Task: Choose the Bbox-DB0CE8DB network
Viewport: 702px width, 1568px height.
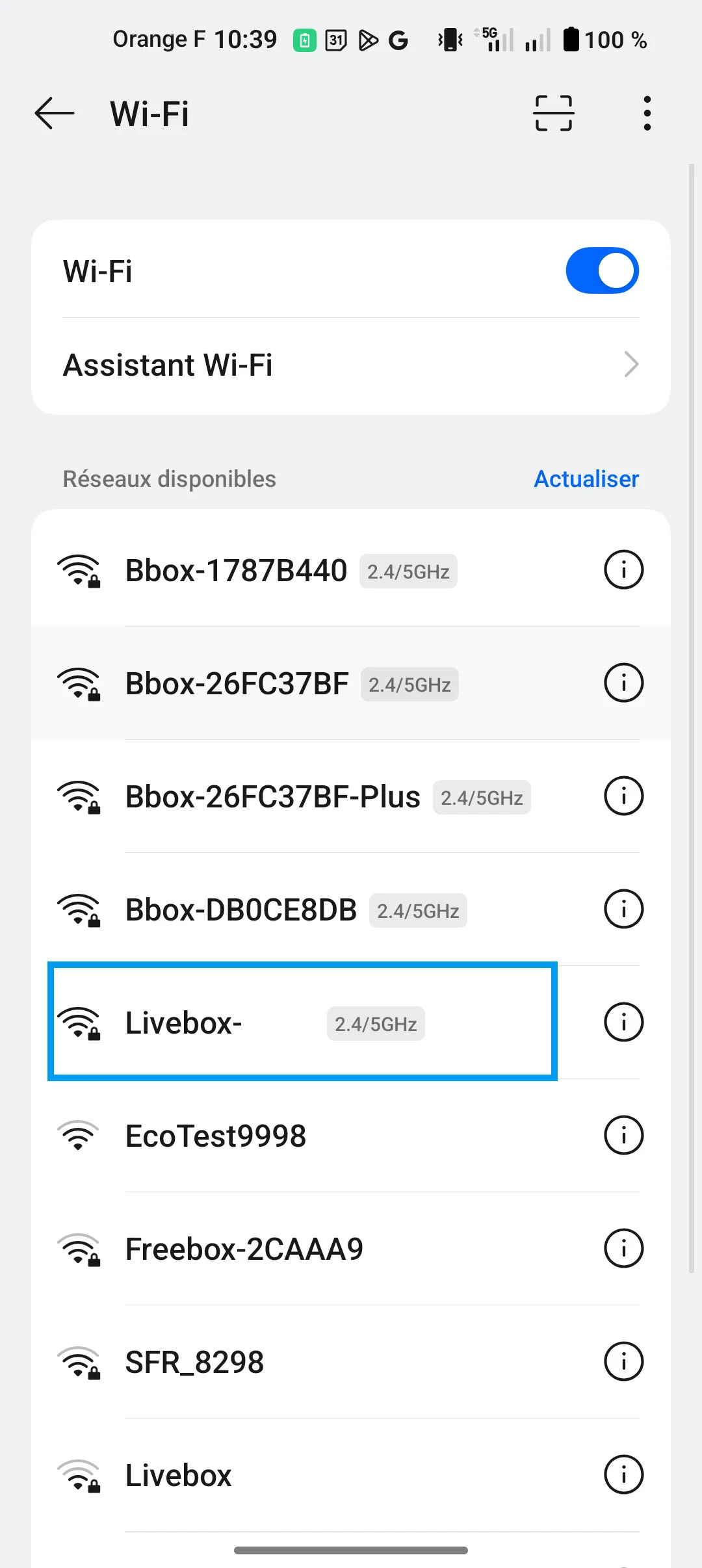Action: pyautogui.click(x=241, y=910)
